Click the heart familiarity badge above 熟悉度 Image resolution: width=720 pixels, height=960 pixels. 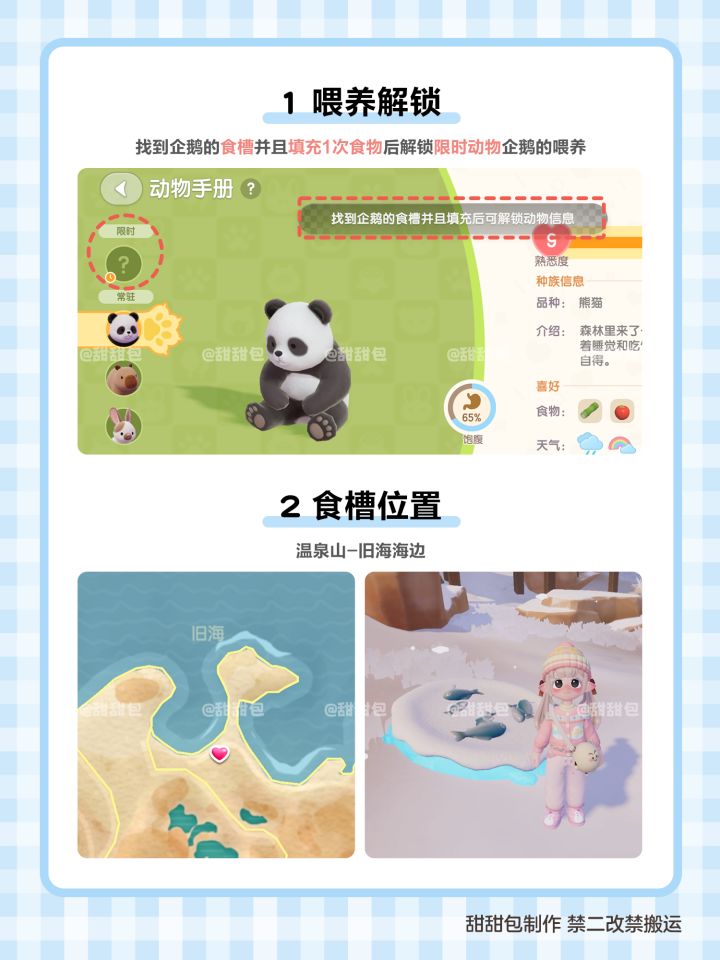point(551,240)
